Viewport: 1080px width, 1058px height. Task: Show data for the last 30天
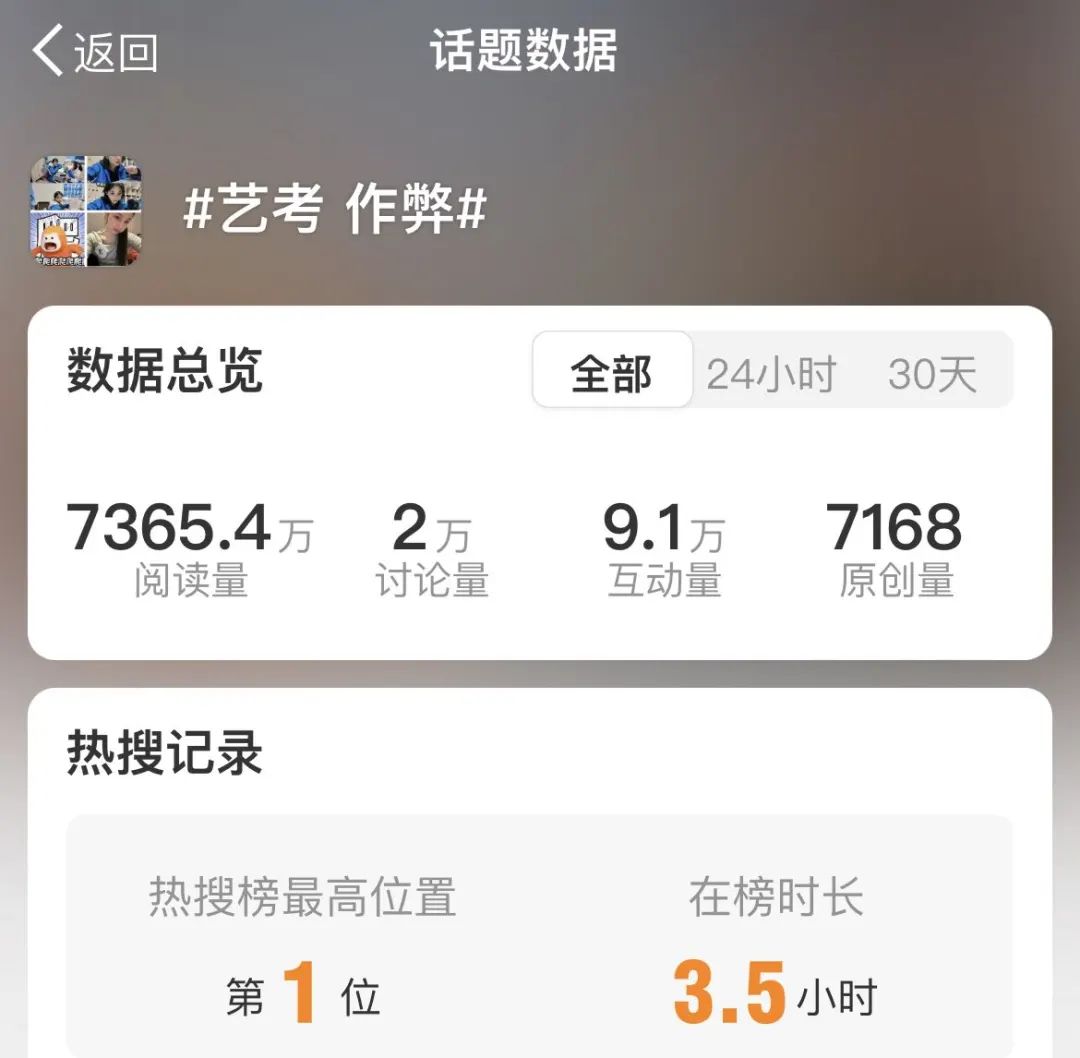pos(931,374)
